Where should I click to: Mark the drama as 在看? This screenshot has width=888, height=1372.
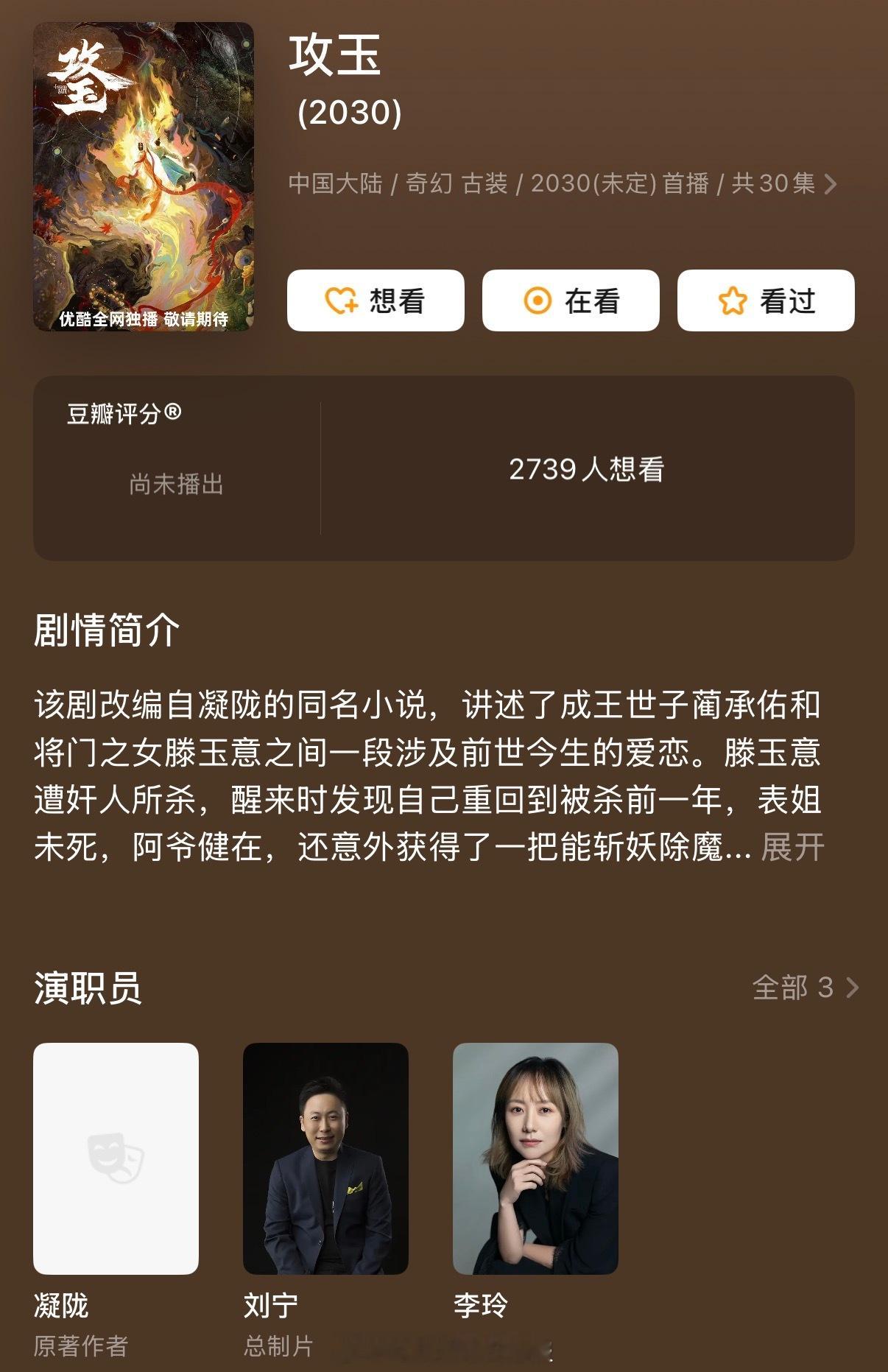[571, 300]
